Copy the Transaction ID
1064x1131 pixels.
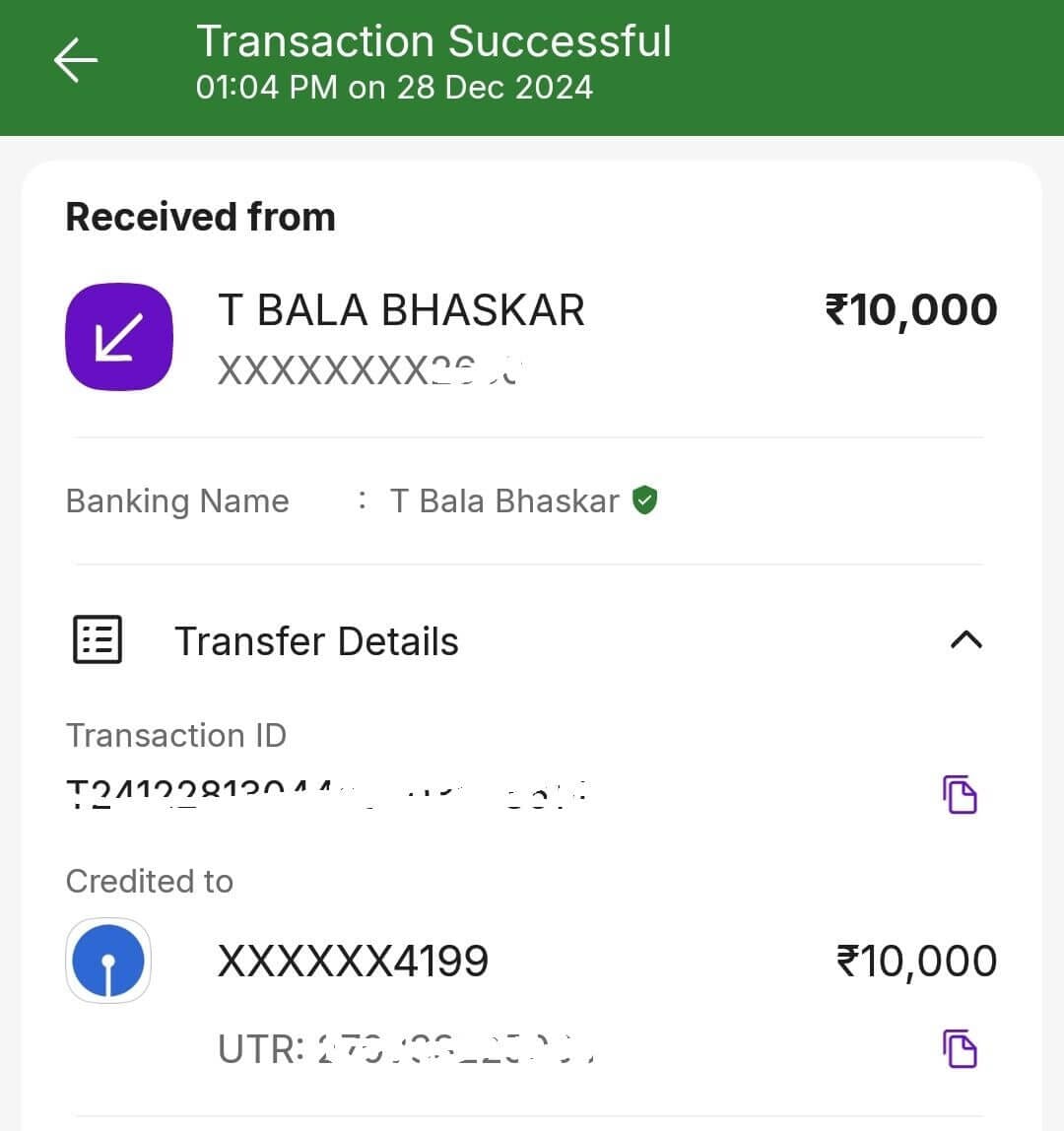click(960, 794)
